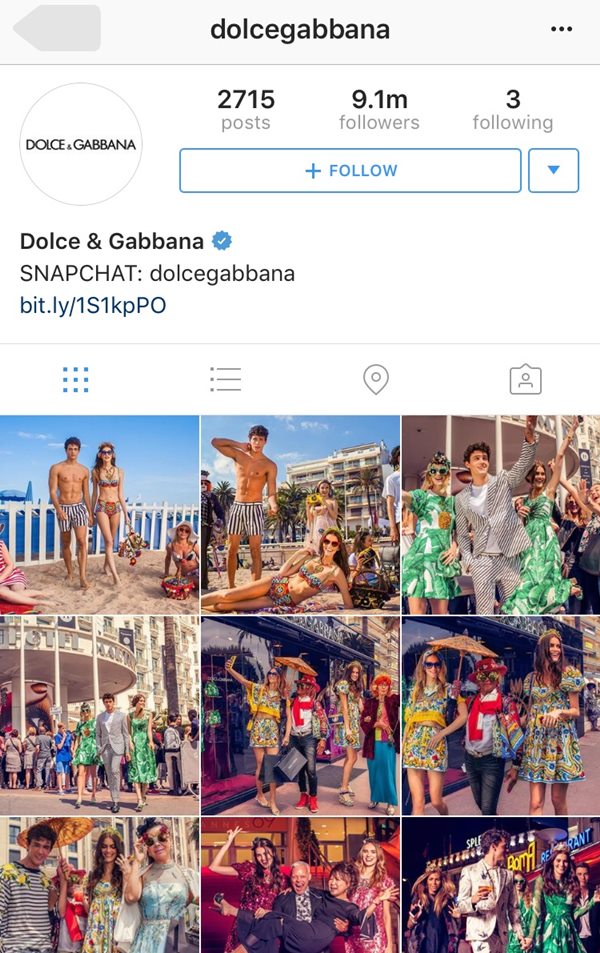
Task: Open the tagged photos tab
Action: coord(525,380)
